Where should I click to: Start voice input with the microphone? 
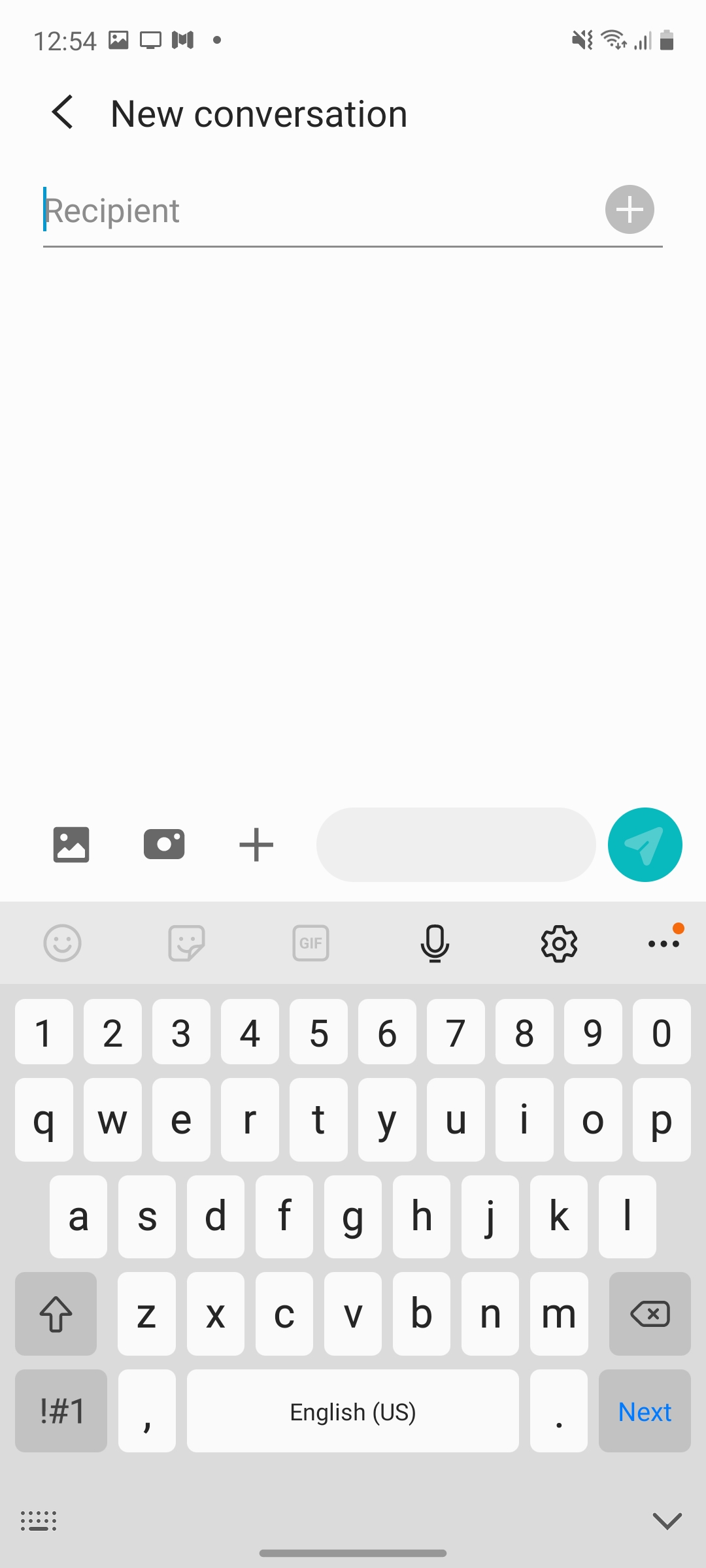coord(435,943)
